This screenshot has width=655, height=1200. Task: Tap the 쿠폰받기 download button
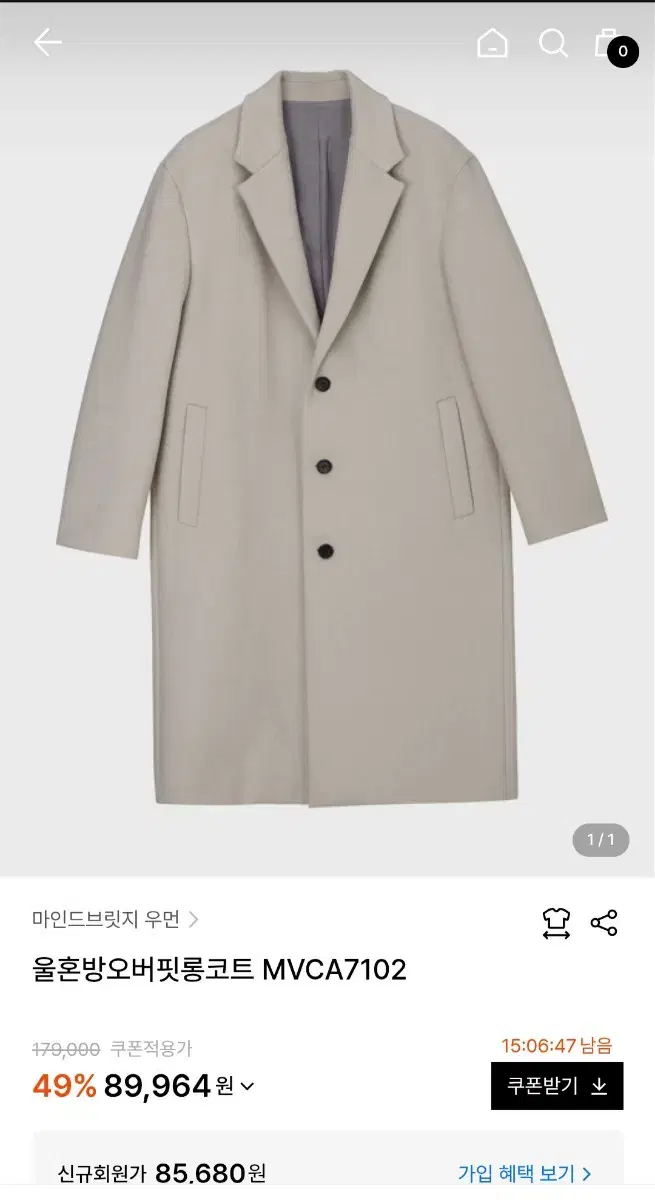click(x=557, y=1086)
